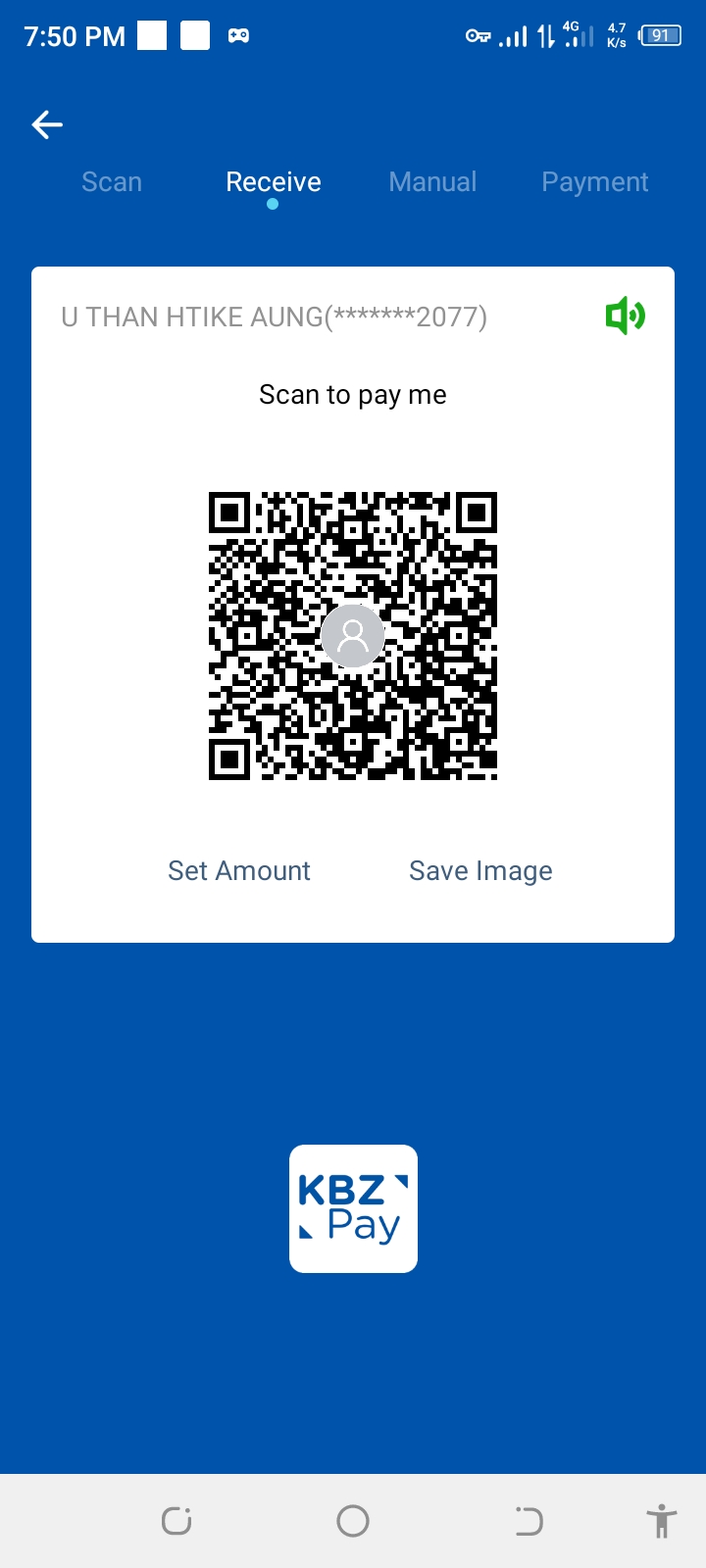Select the Receive tab
This screenshot has width=706, height=1568.
click(274, 182)
